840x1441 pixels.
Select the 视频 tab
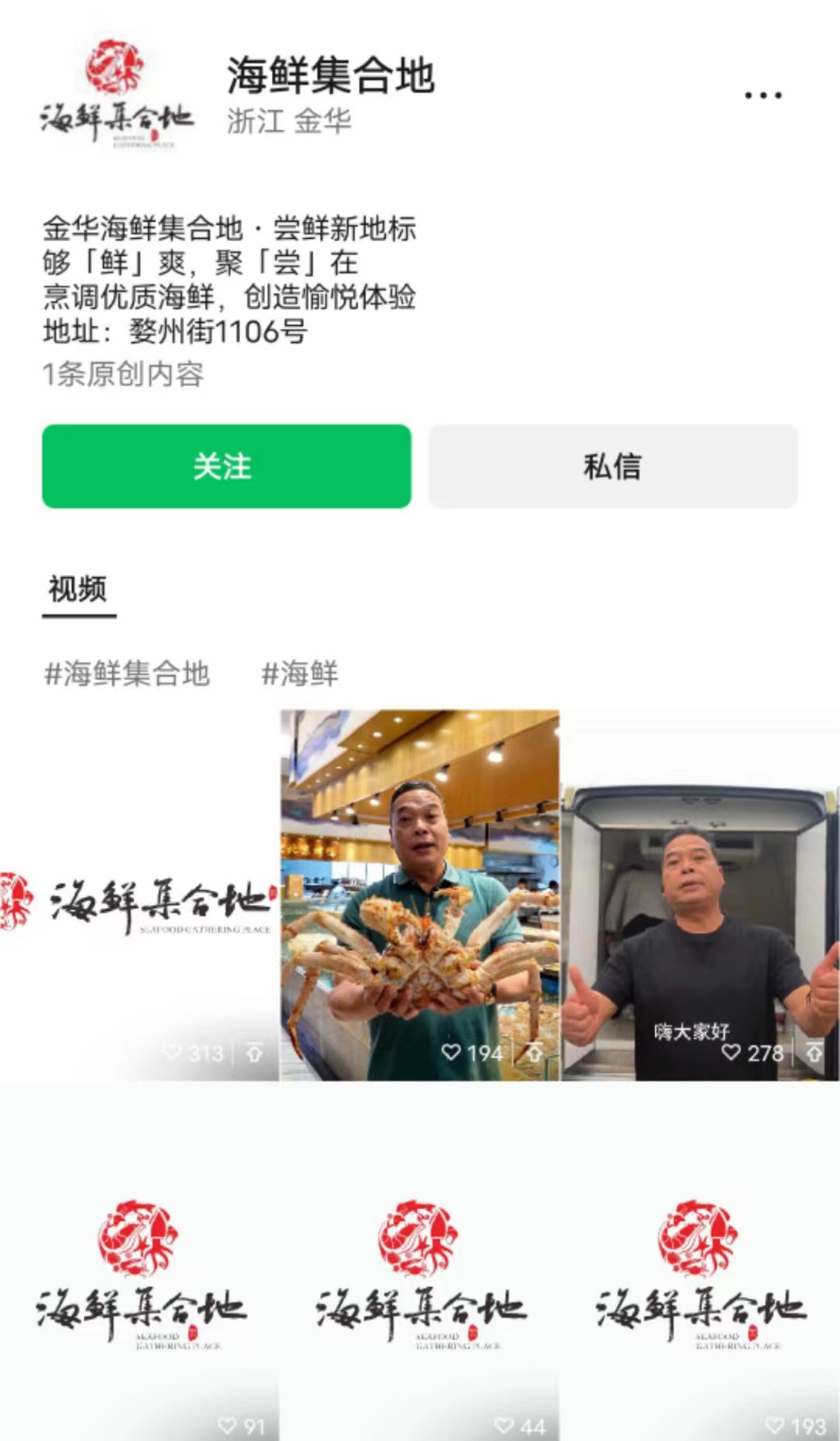[78, 589]
